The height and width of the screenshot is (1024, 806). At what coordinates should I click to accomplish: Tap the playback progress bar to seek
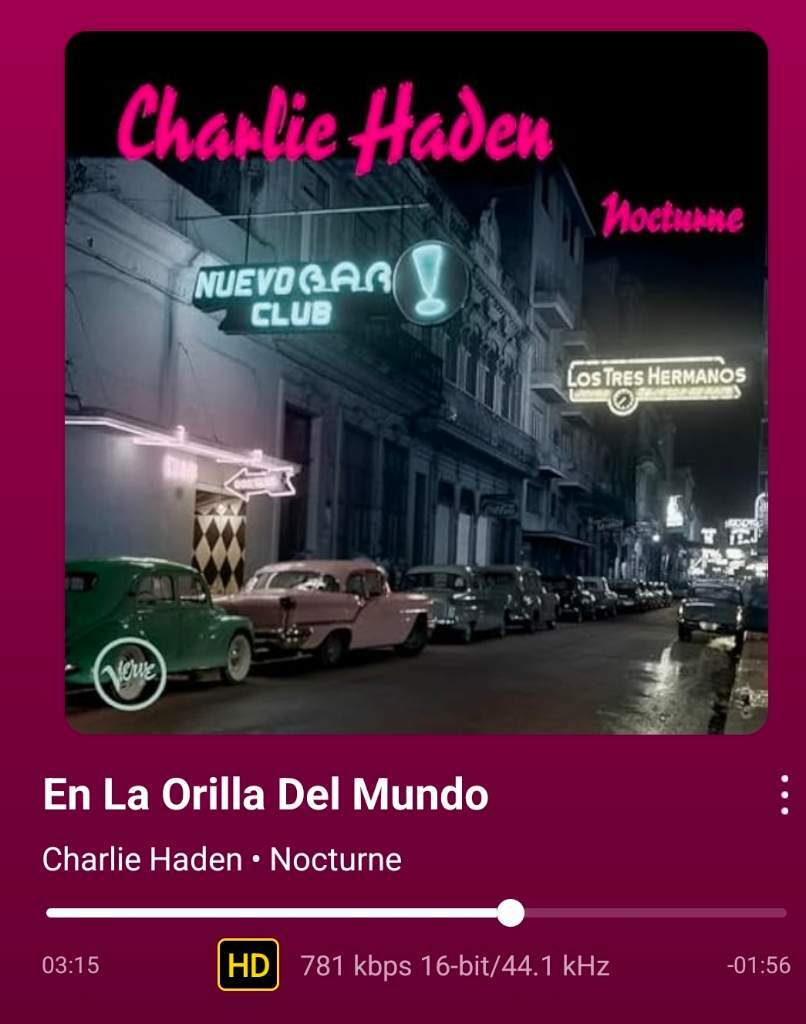[x=416, y=913]
